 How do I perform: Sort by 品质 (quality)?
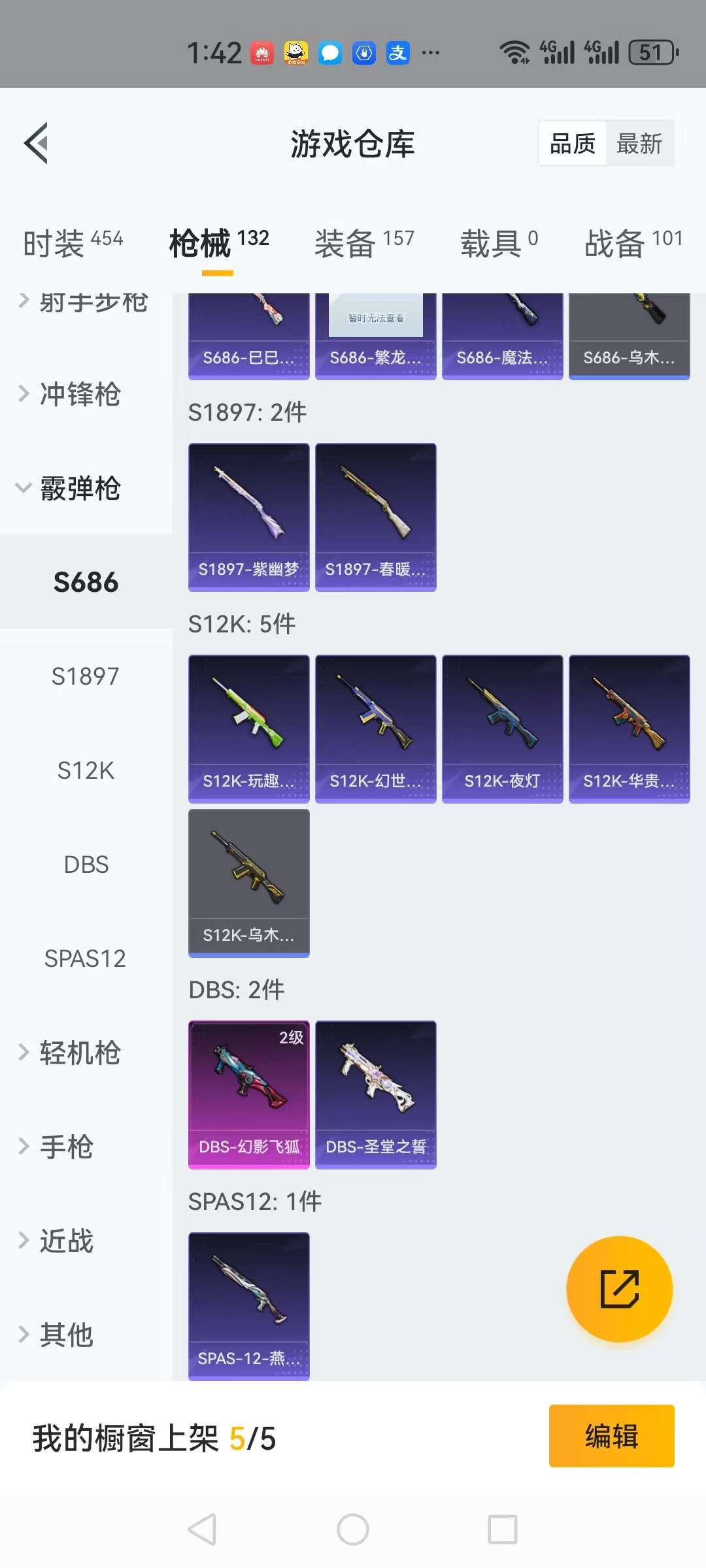pos(573,143)
